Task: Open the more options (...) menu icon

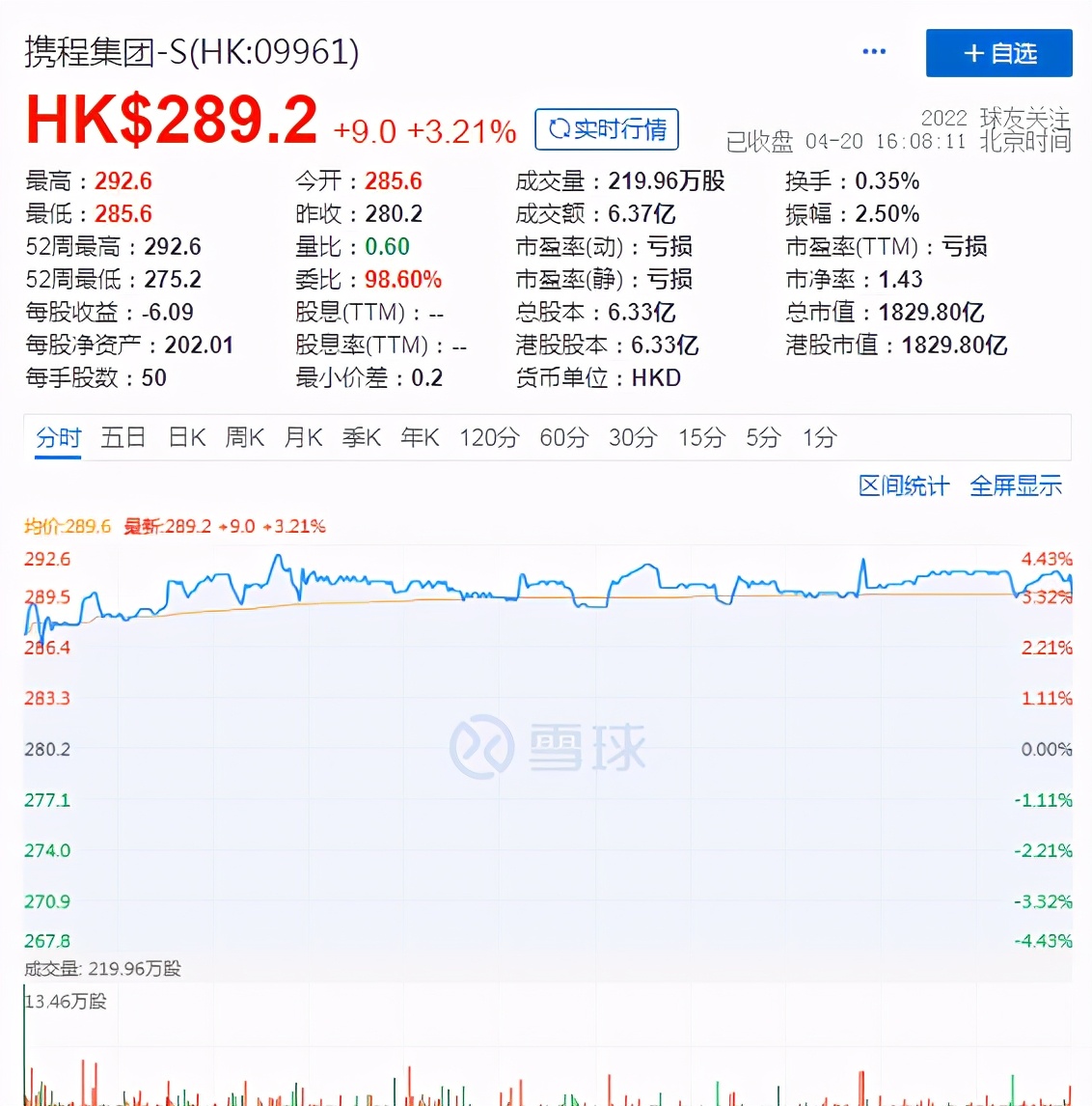Action: [x=874, y=52]
